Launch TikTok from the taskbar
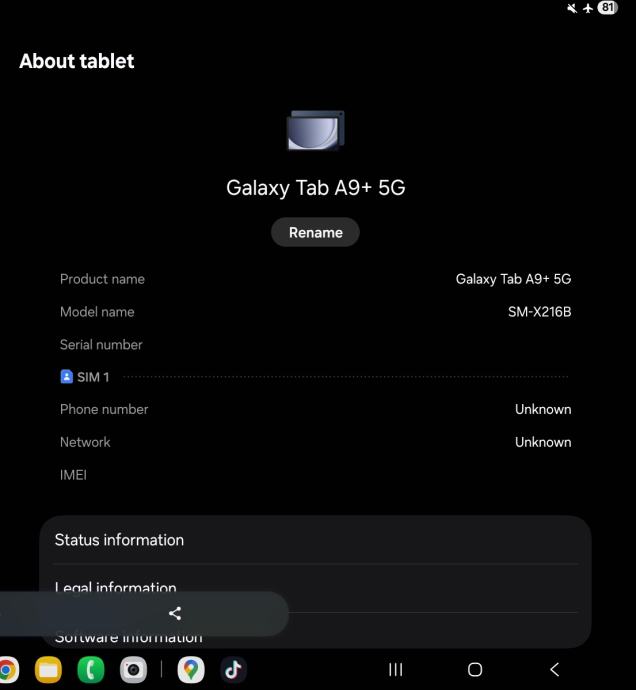Viewport: 636px width, 690px height. click(x=232, y=669)
